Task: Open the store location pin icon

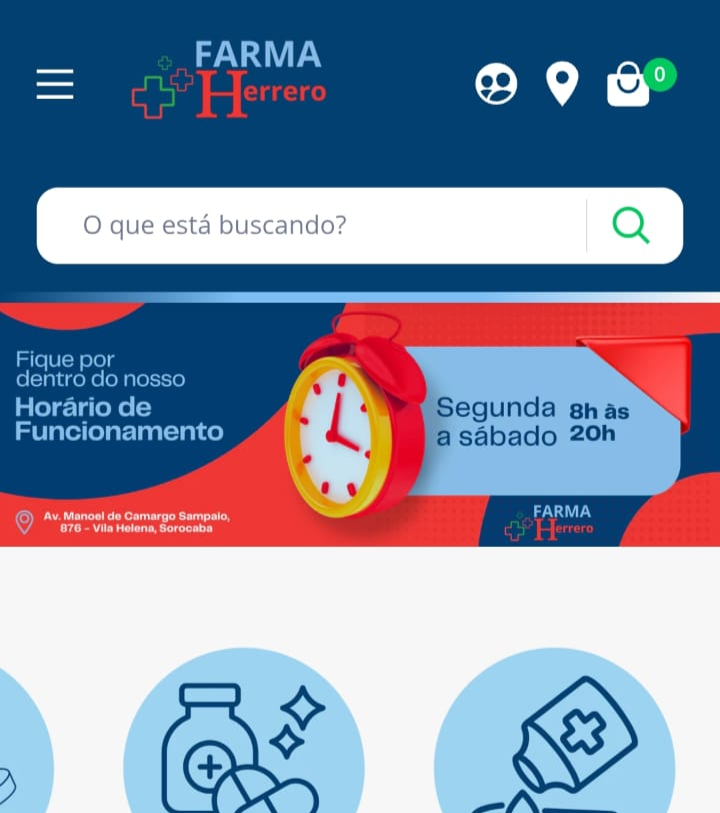Action: (562, 84)
